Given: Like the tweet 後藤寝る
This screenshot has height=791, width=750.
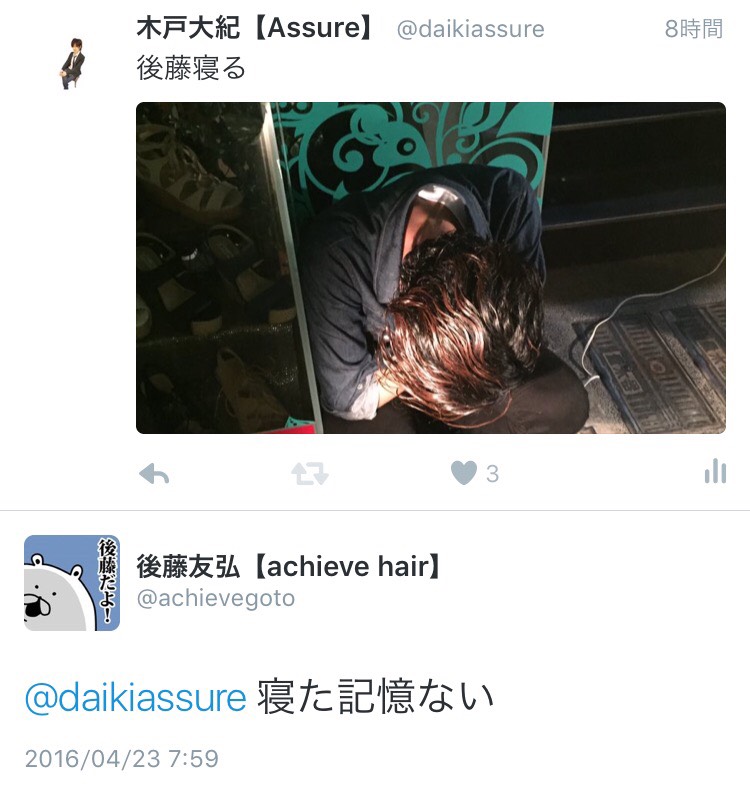Looking at the screenshot, I should (x=464, y=472).
